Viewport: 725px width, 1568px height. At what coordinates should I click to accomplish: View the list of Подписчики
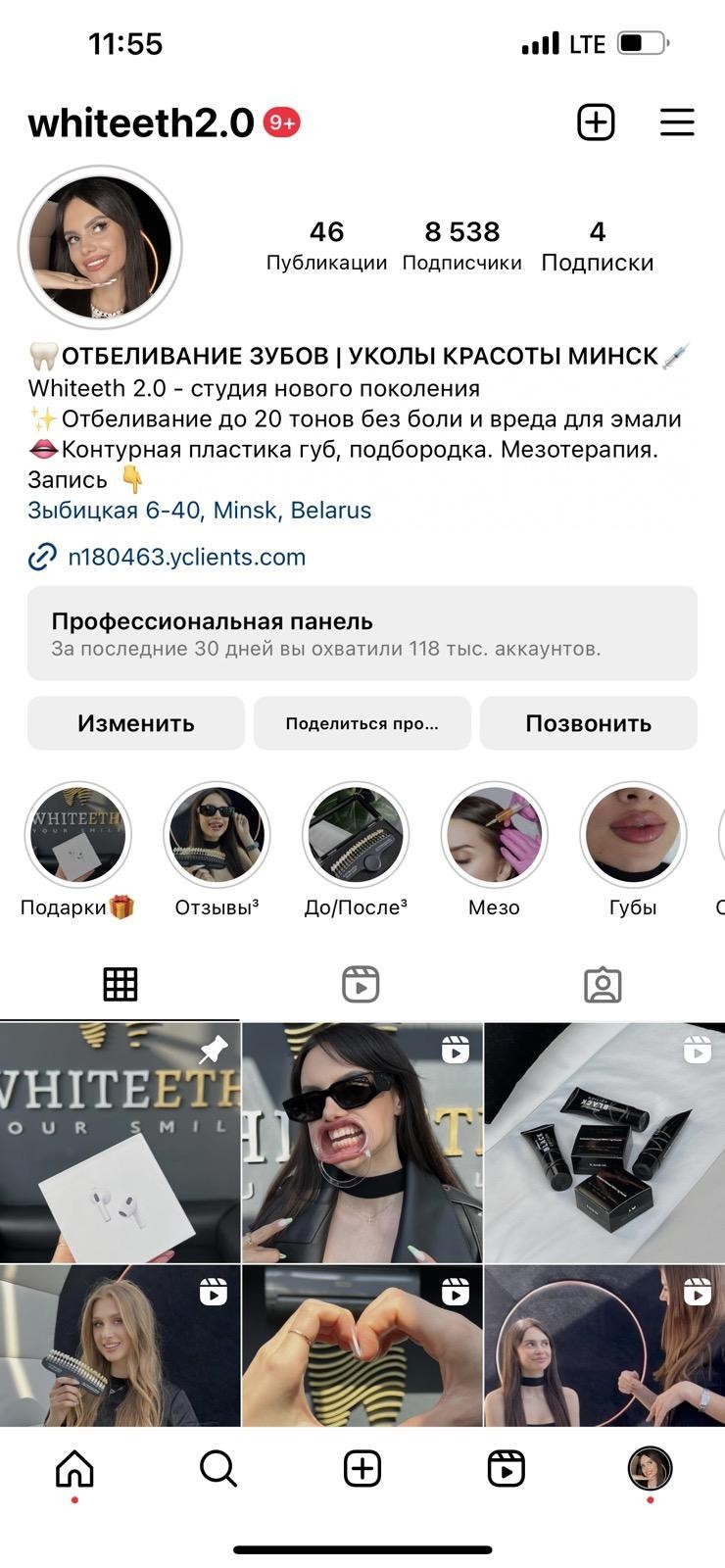coord(462,245)
